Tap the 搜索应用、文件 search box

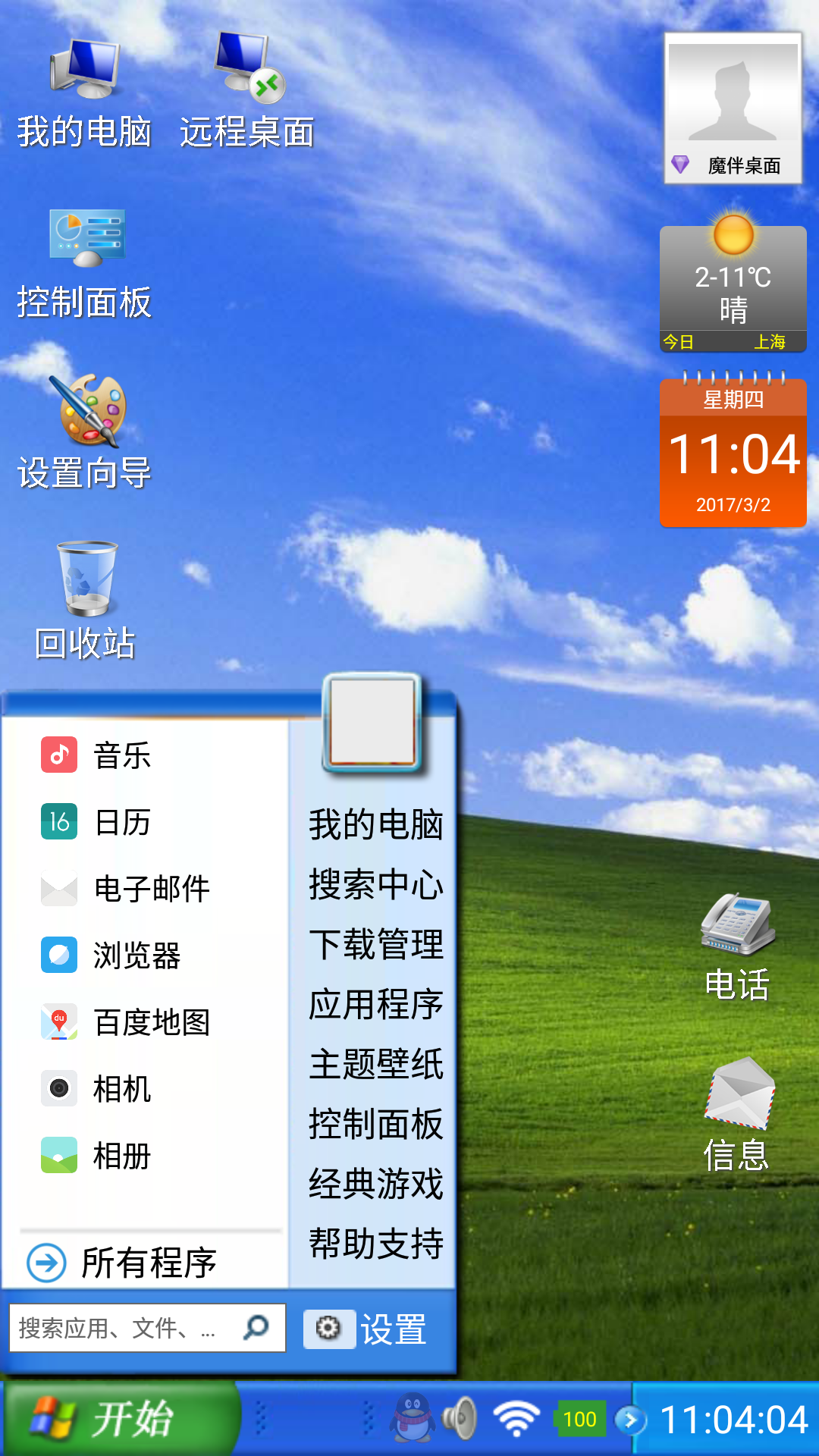click(129, 1328)
